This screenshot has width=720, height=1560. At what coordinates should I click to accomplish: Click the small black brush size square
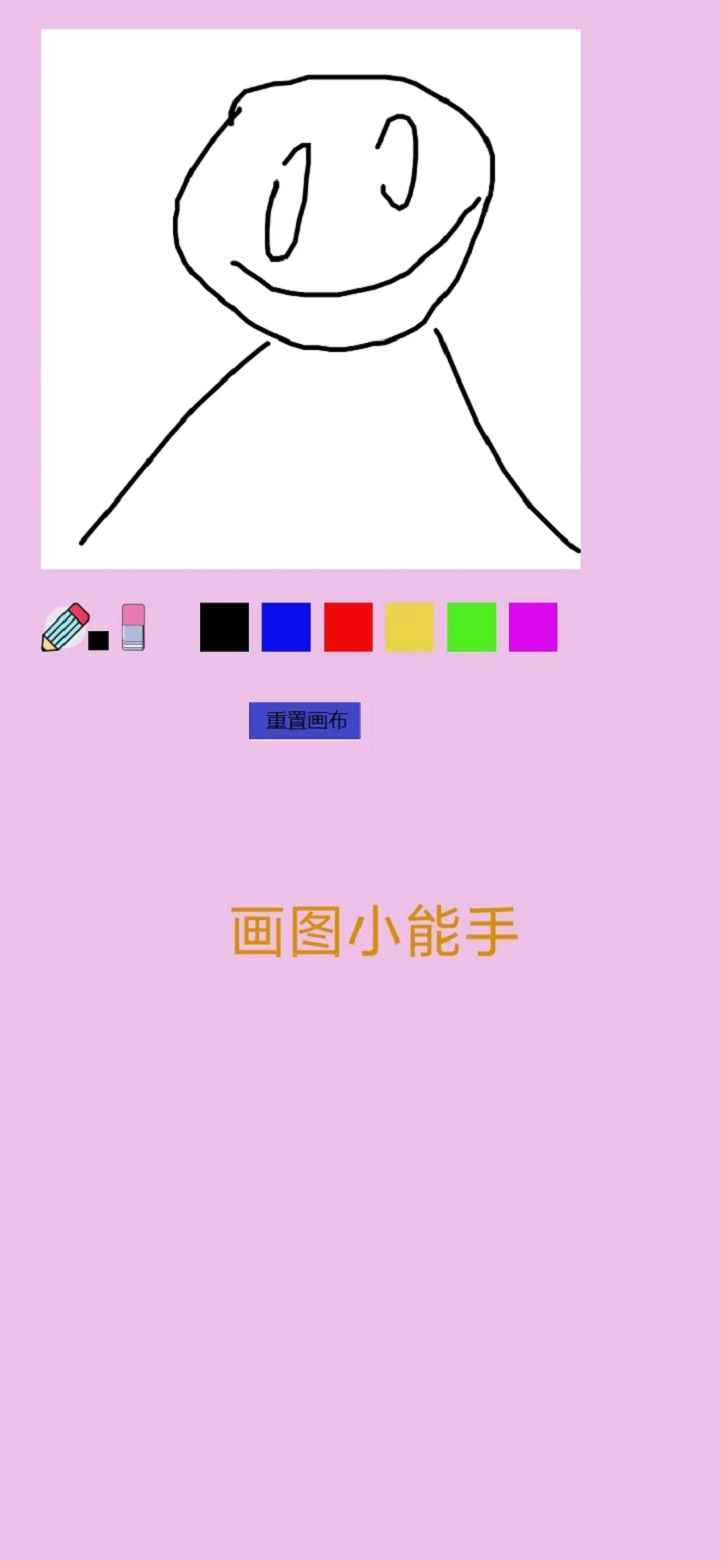97,641
